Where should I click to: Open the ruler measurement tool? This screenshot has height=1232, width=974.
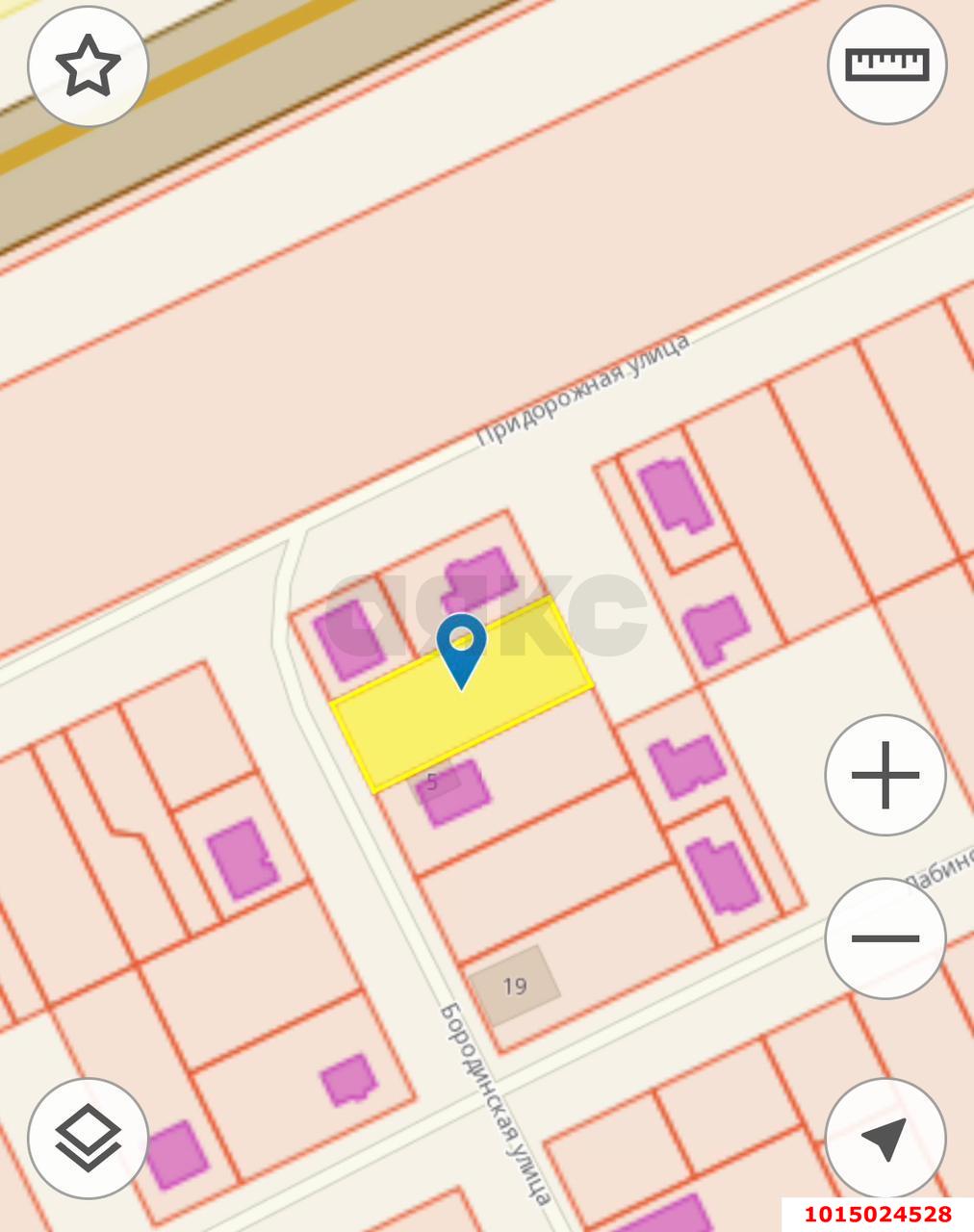[x=886, y=64]
